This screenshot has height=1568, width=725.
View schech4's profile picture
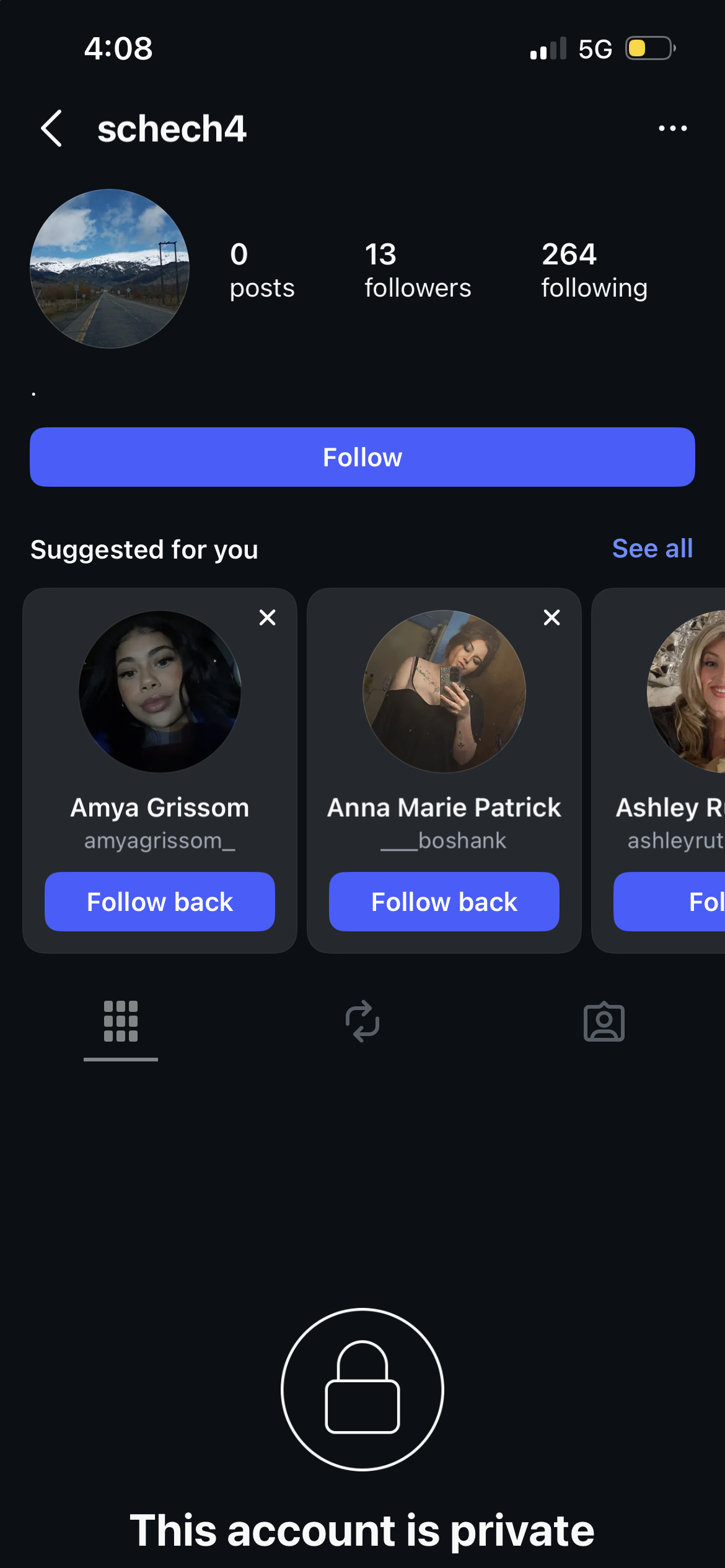click(110, 269)
